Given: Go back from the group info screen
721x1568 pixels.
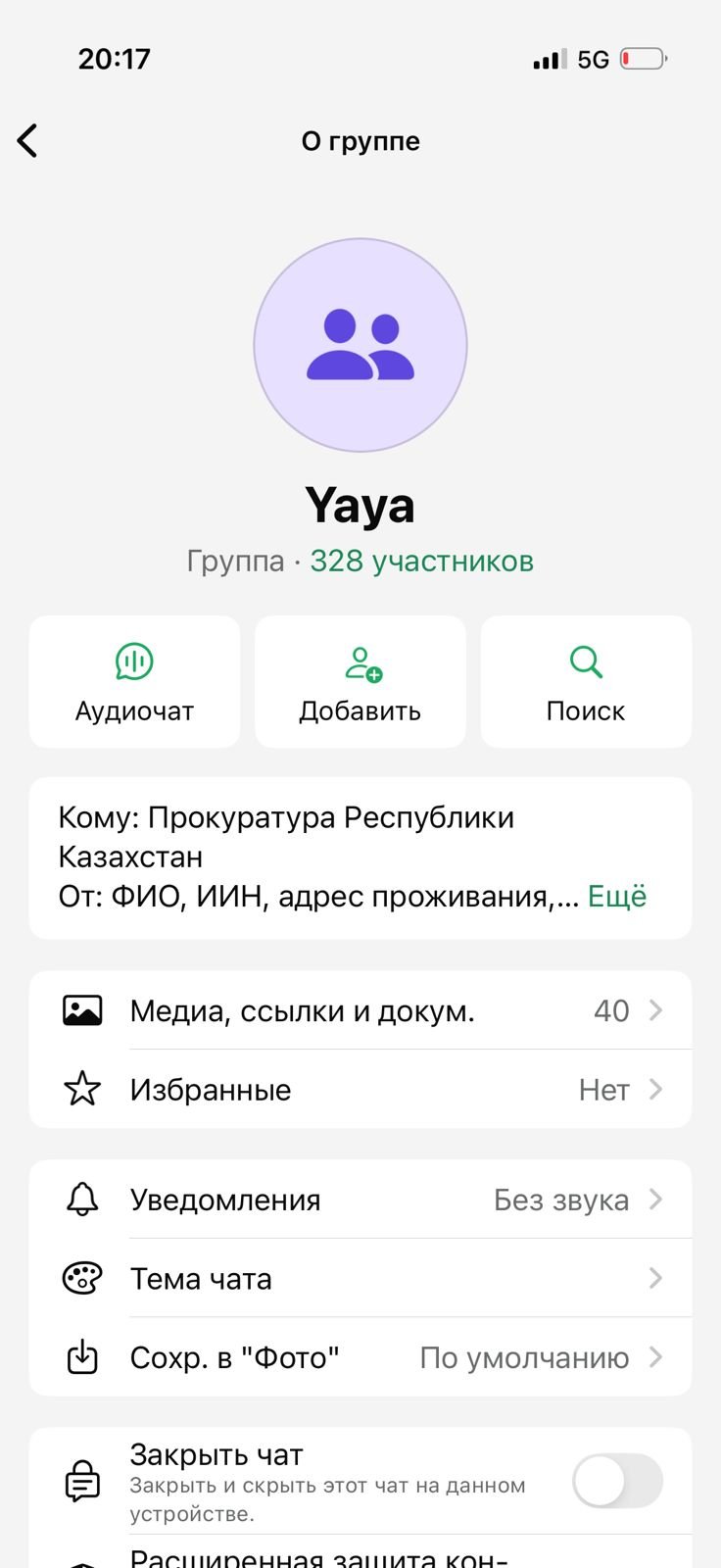Looking at the screenshot, I should click(x=28, y=141).
